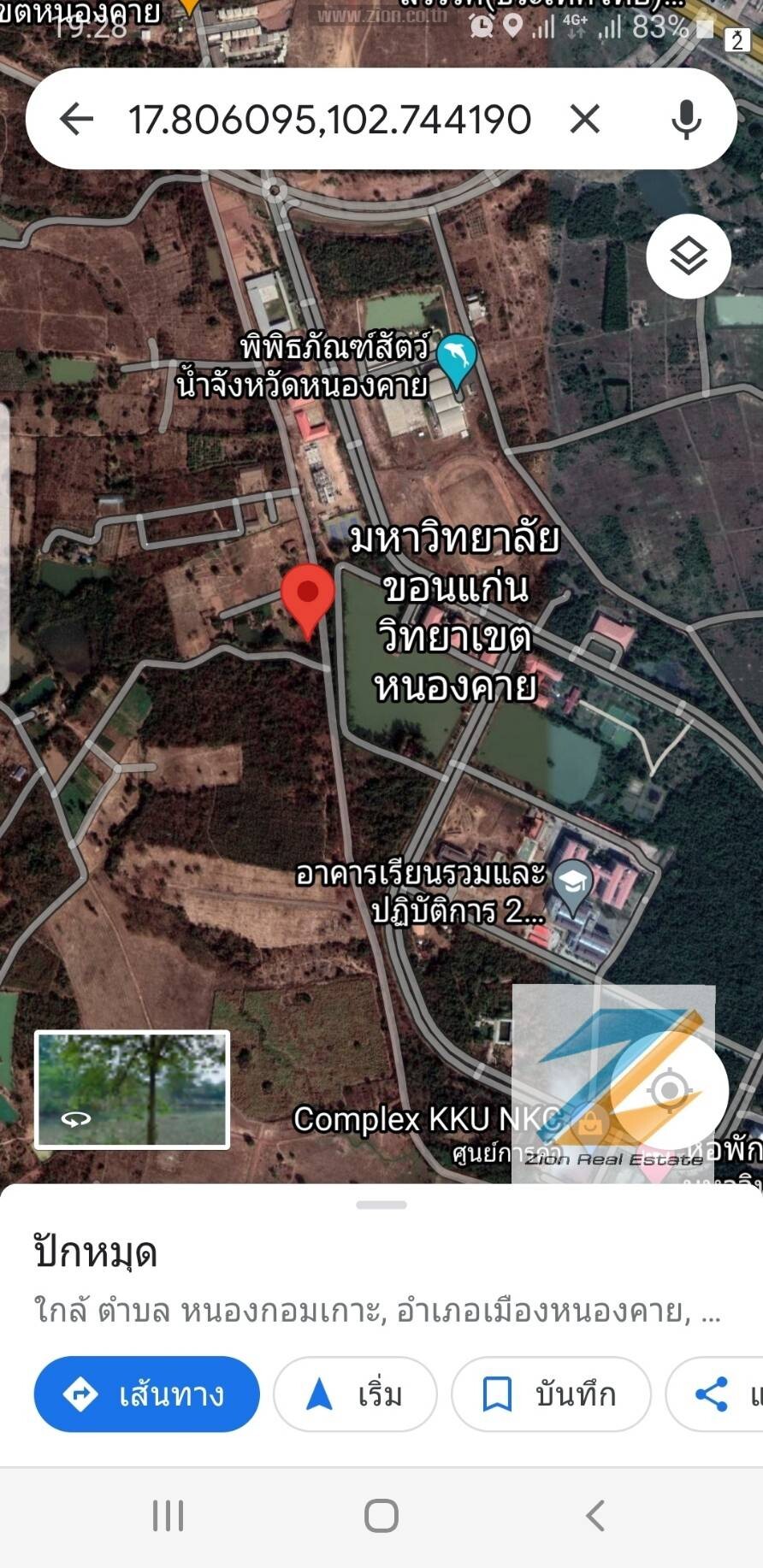Clear the coordinates search text
The height and width of the screenshot is (1568, 763).
[x=585, y=119]
